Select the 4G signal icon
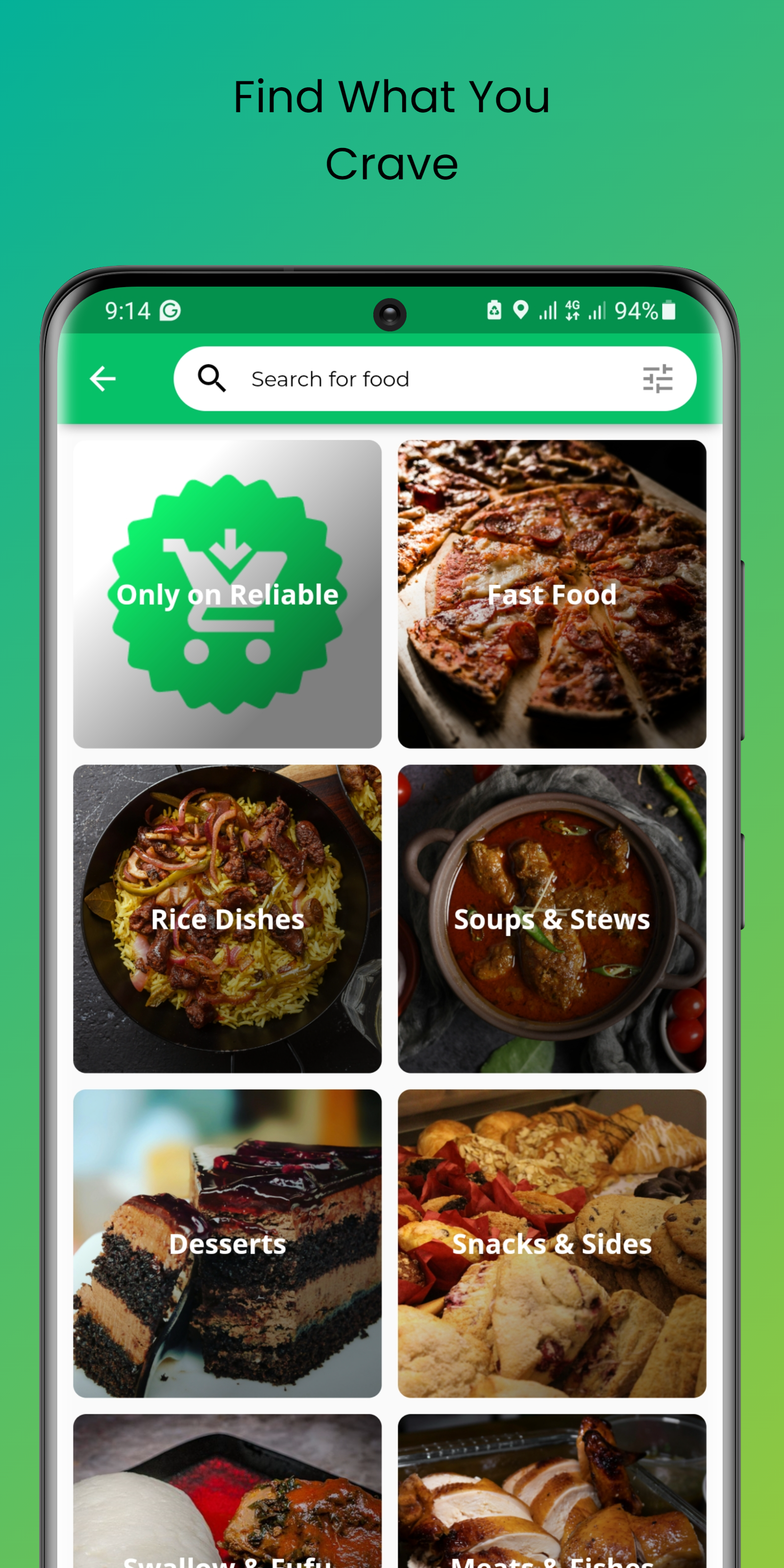This screenshot has width=784, height=1568. 571,311
